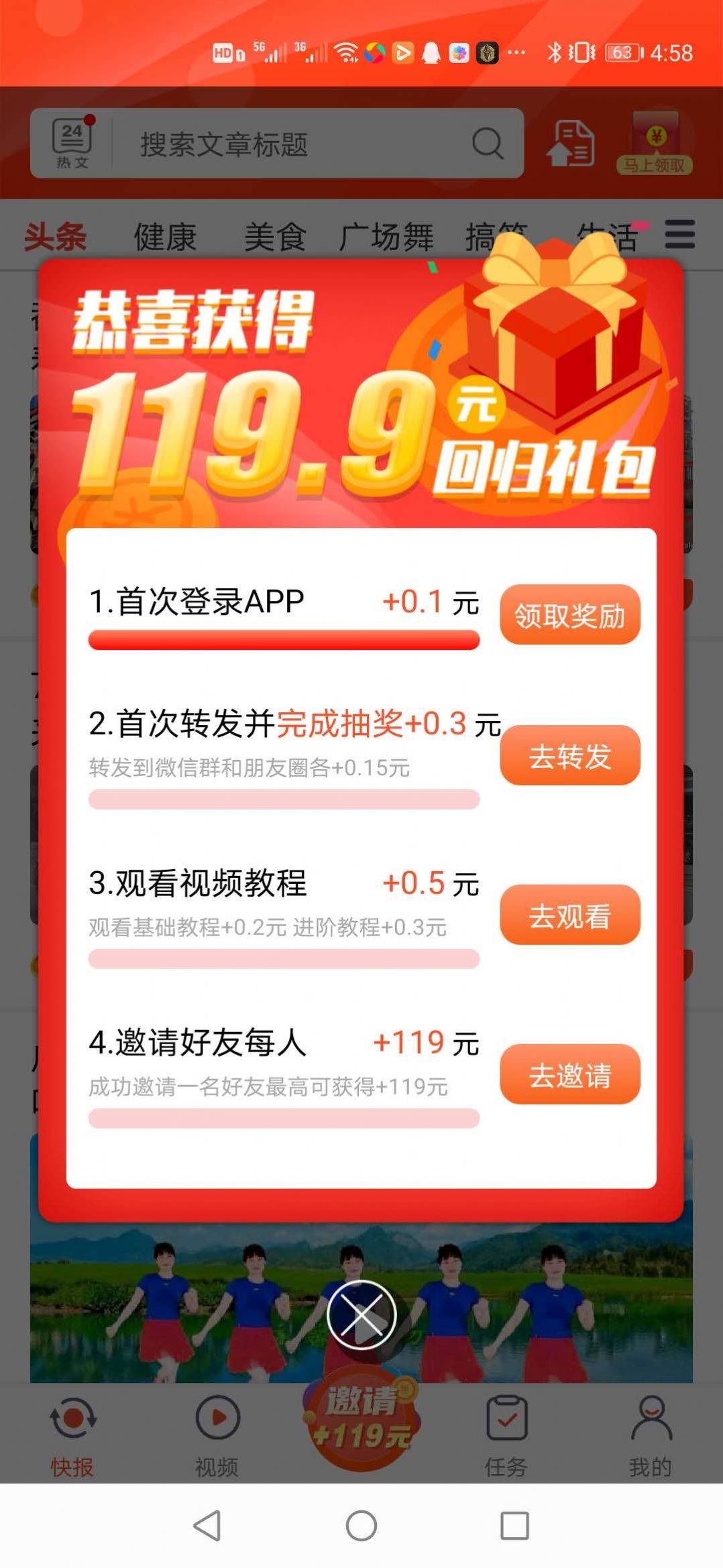Tap 去观看 to watch the video tutorial

[570, 915]
